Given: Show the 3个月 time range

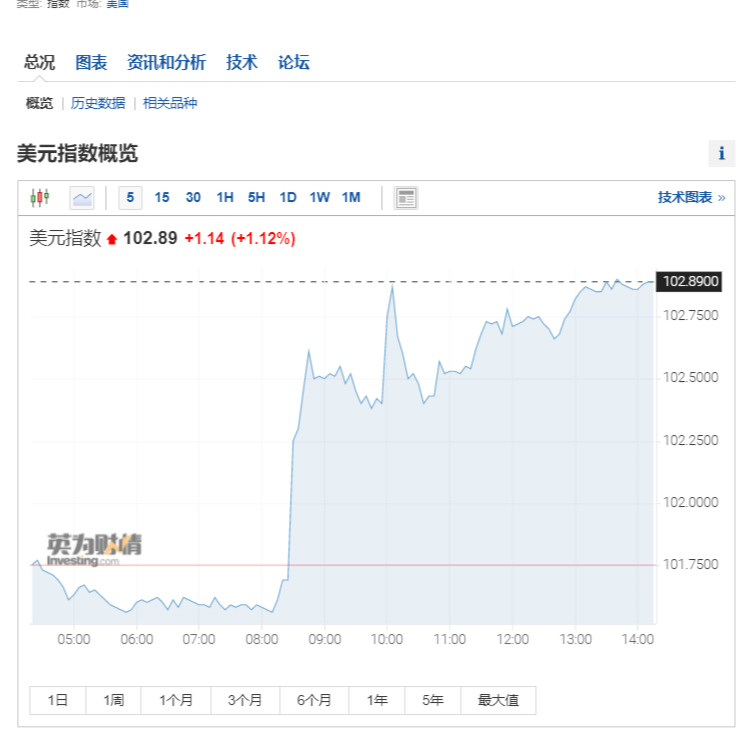Looking at the screenshot, I should click(244, 701).
